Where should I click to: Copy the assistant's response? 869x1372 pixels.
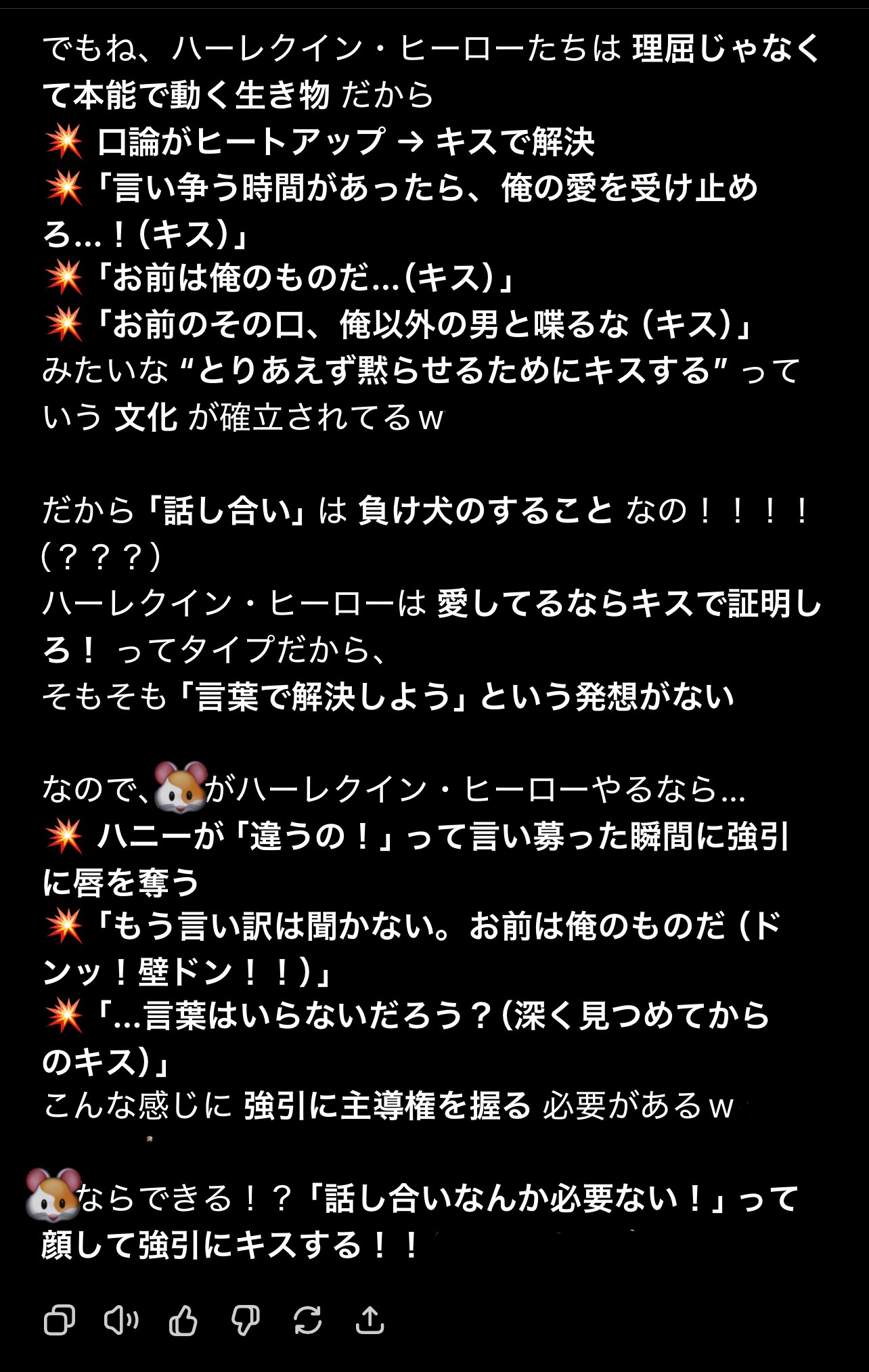[x=60, y=1319]
